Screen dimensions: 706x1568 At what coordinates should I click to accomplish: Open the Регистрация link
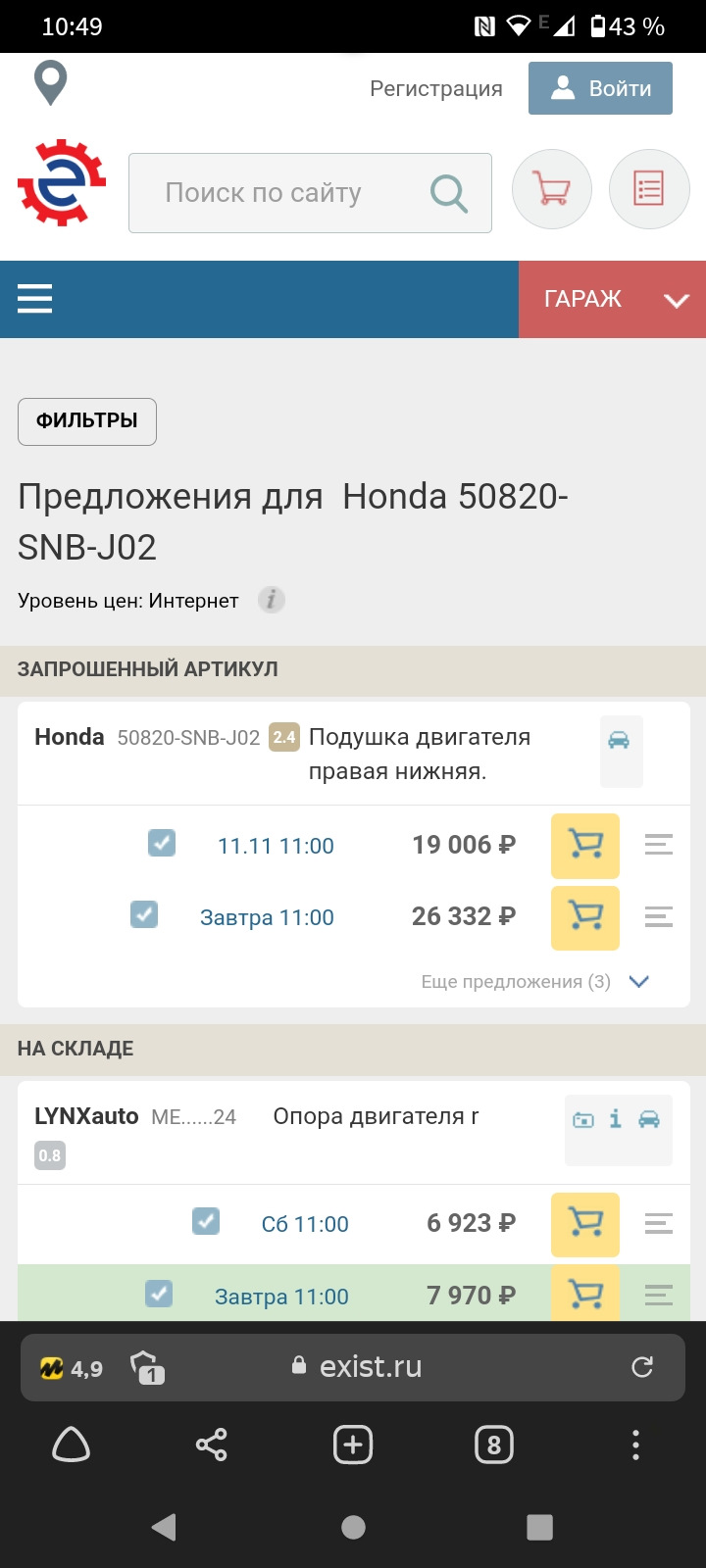click(x=435, y=89)
